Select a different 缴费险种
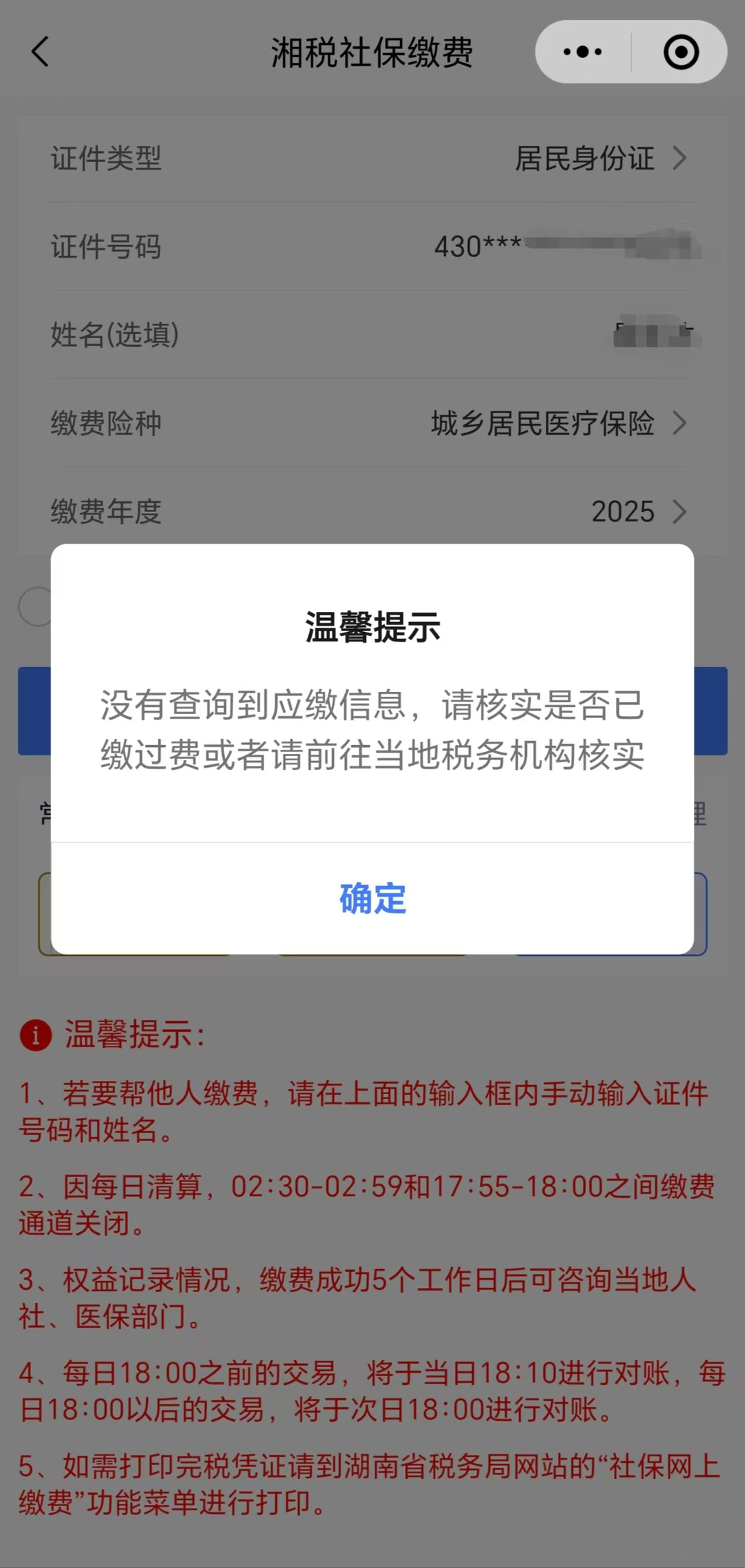 point(557,424)
